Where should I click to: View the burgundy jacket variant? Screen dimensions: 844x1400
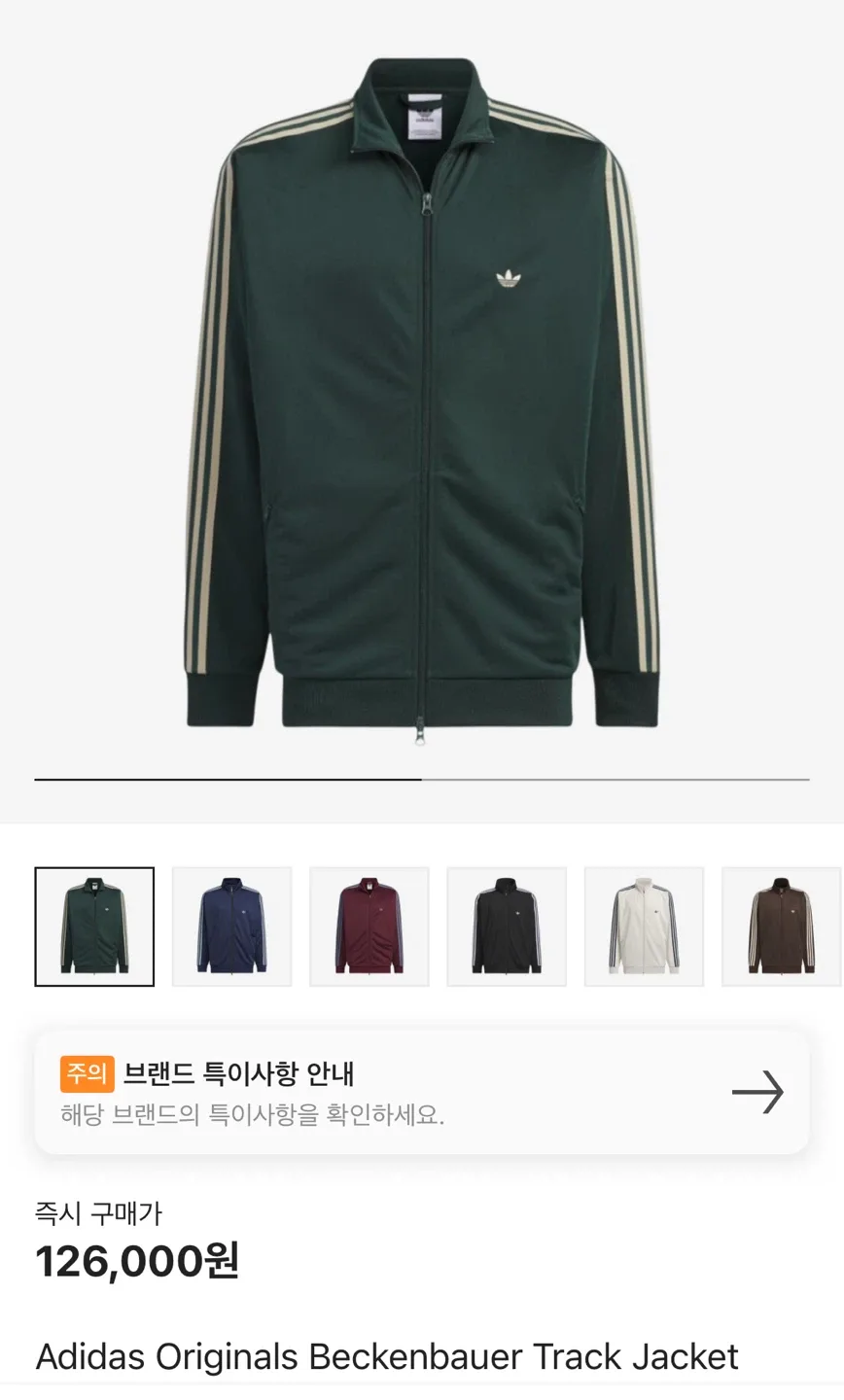pos(369,927)
